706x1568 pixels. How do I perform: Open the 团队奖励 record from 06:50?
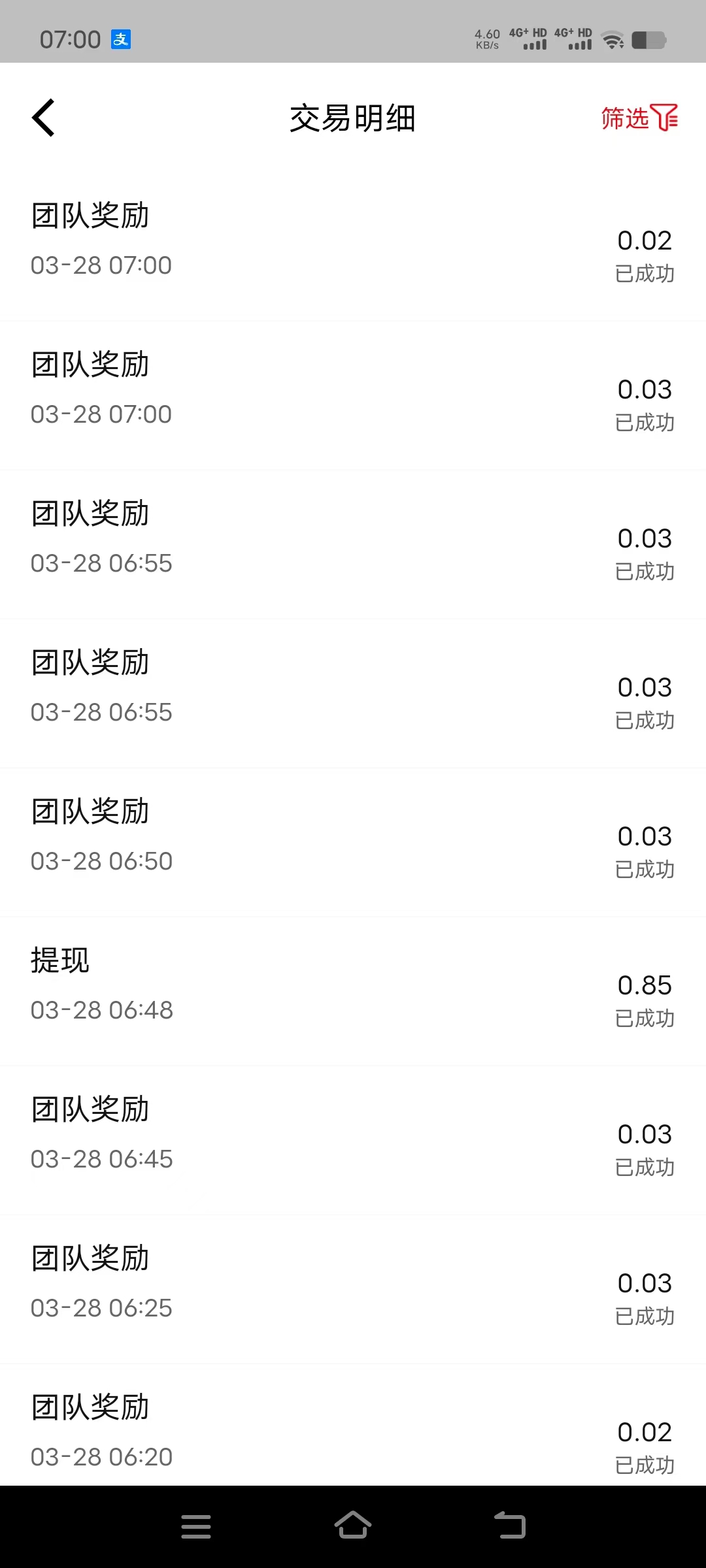[353, 842]
